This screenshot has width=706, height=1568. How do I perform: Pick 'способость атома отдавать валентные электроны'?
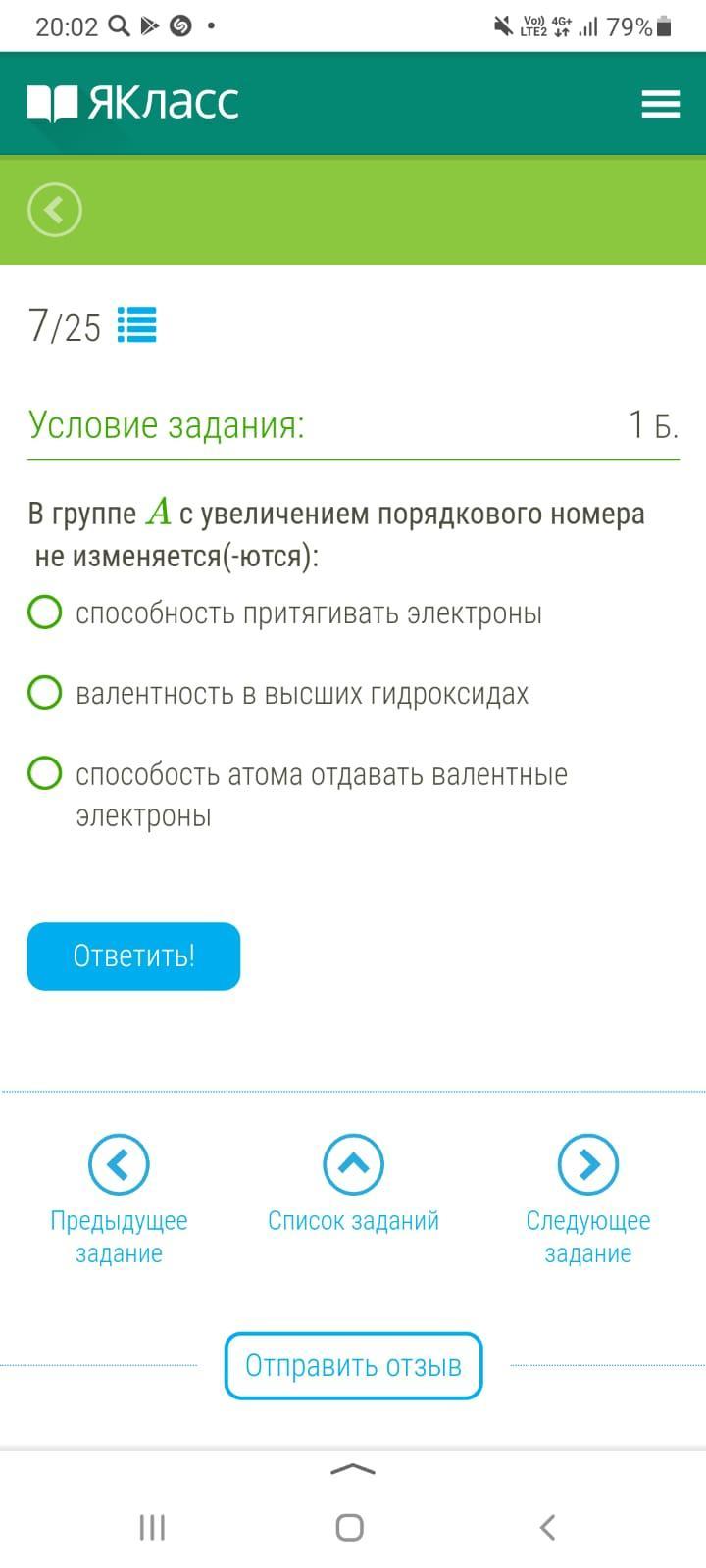point(45,773)
